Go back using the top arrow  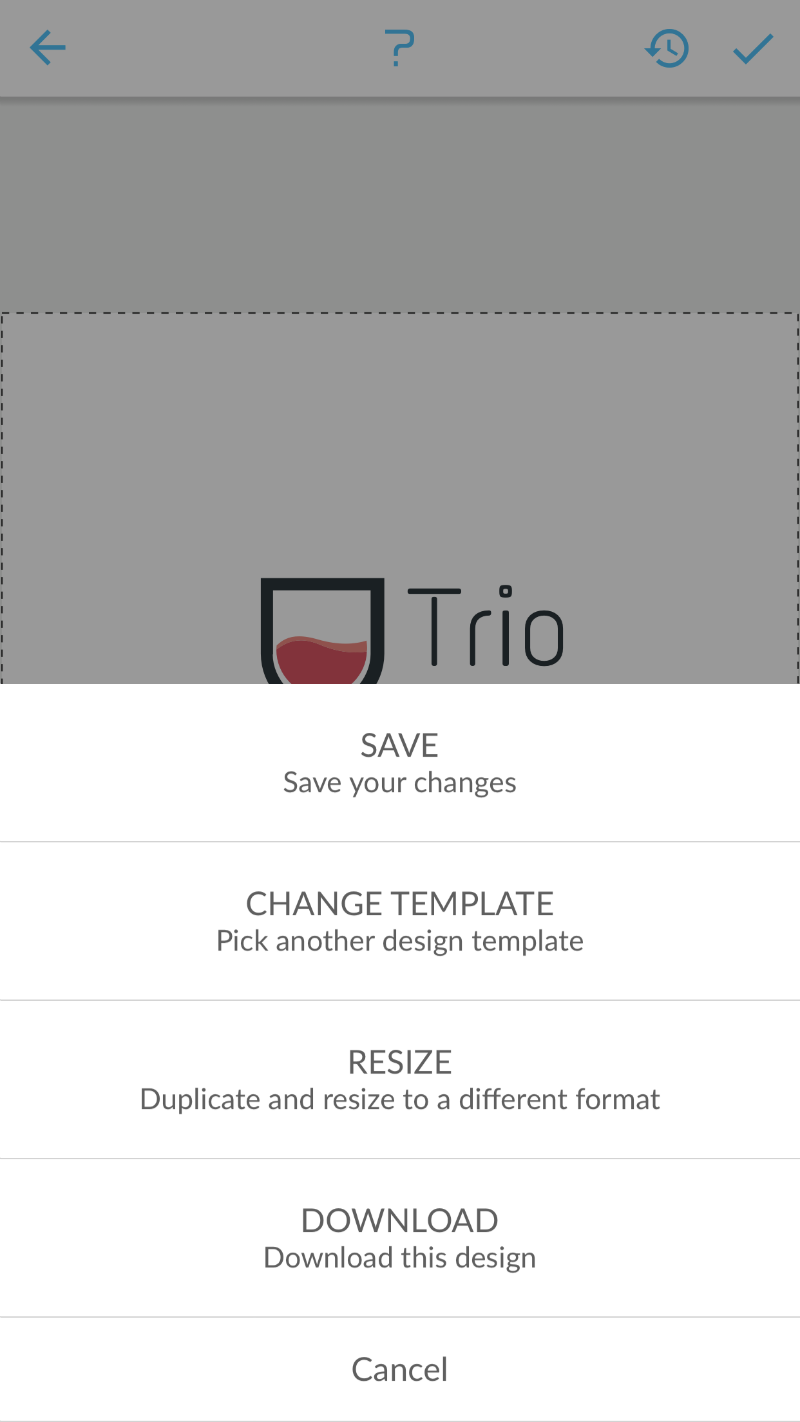pyautogui.click(x=47, y=48)
